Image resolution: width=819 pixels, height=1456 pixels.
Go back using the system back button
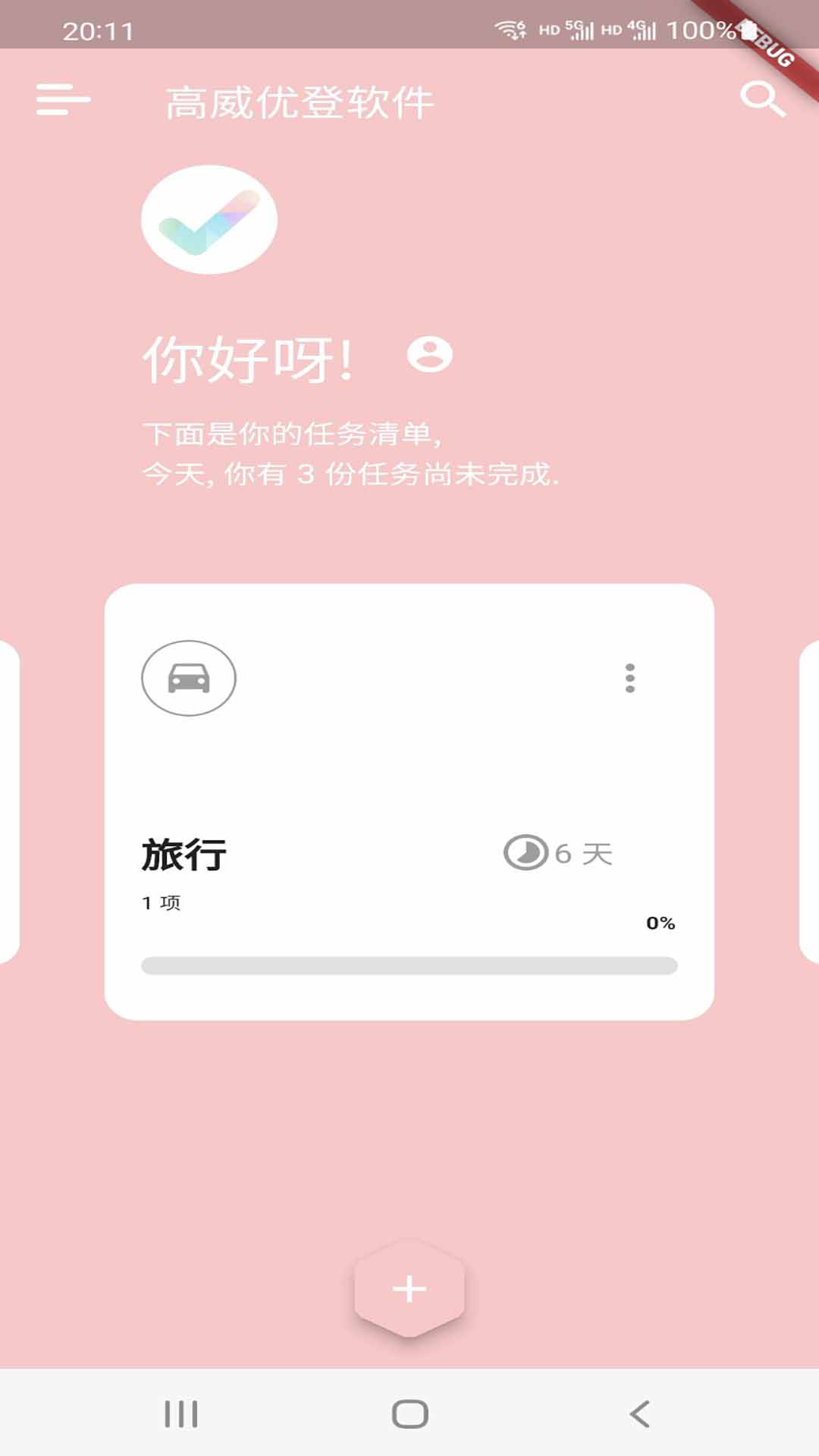(639, 1414)
